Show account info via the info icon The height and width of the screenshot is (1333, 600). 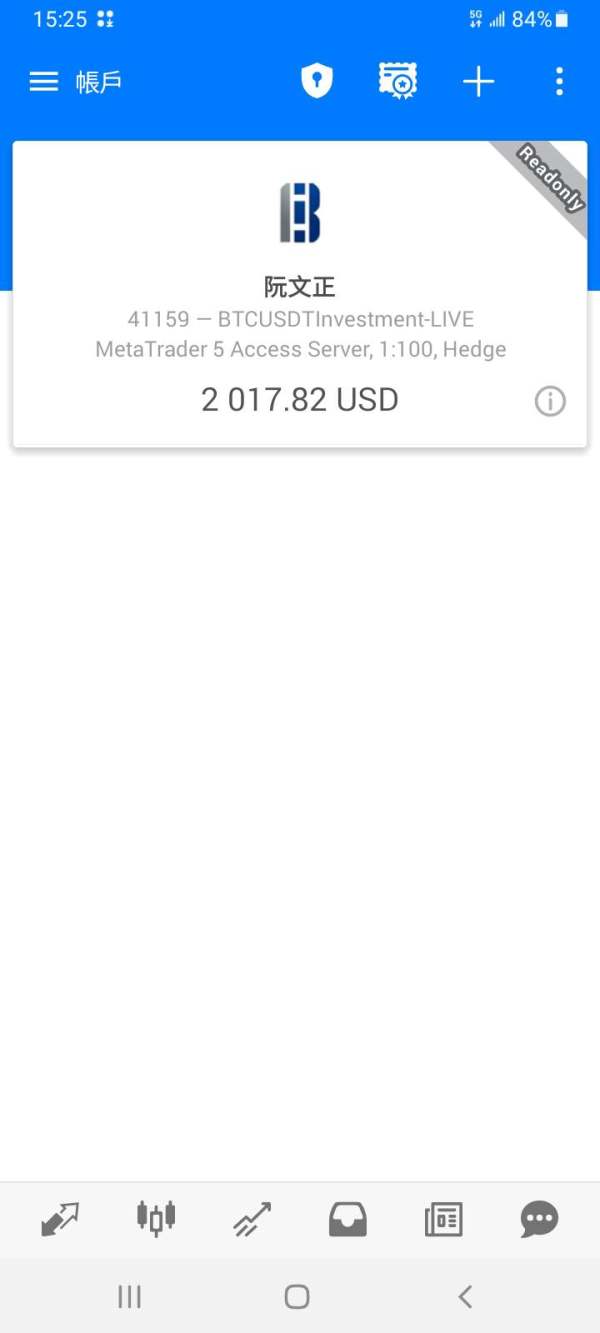click(x=550, y=402)
